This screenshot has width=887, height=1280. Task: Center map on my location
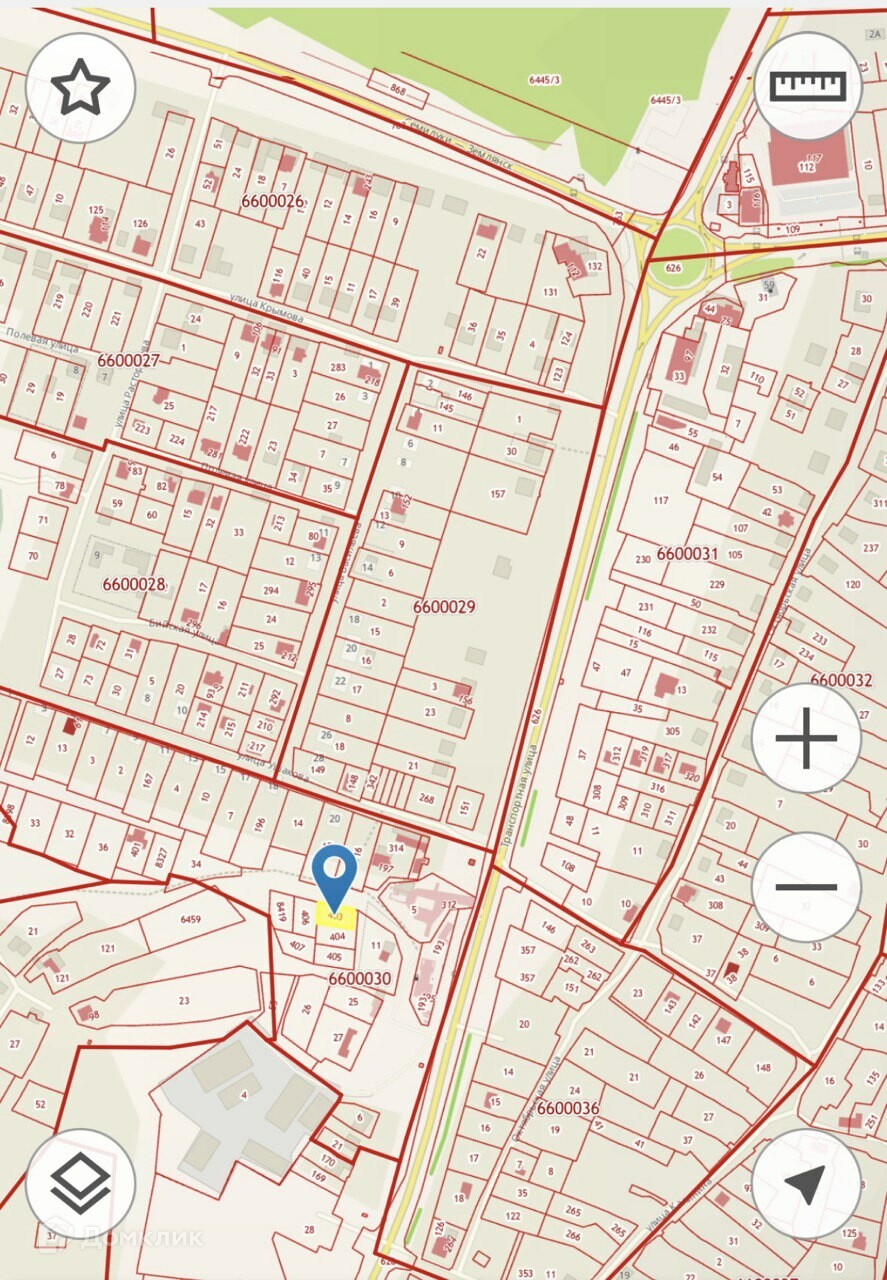pos(806,1184)
